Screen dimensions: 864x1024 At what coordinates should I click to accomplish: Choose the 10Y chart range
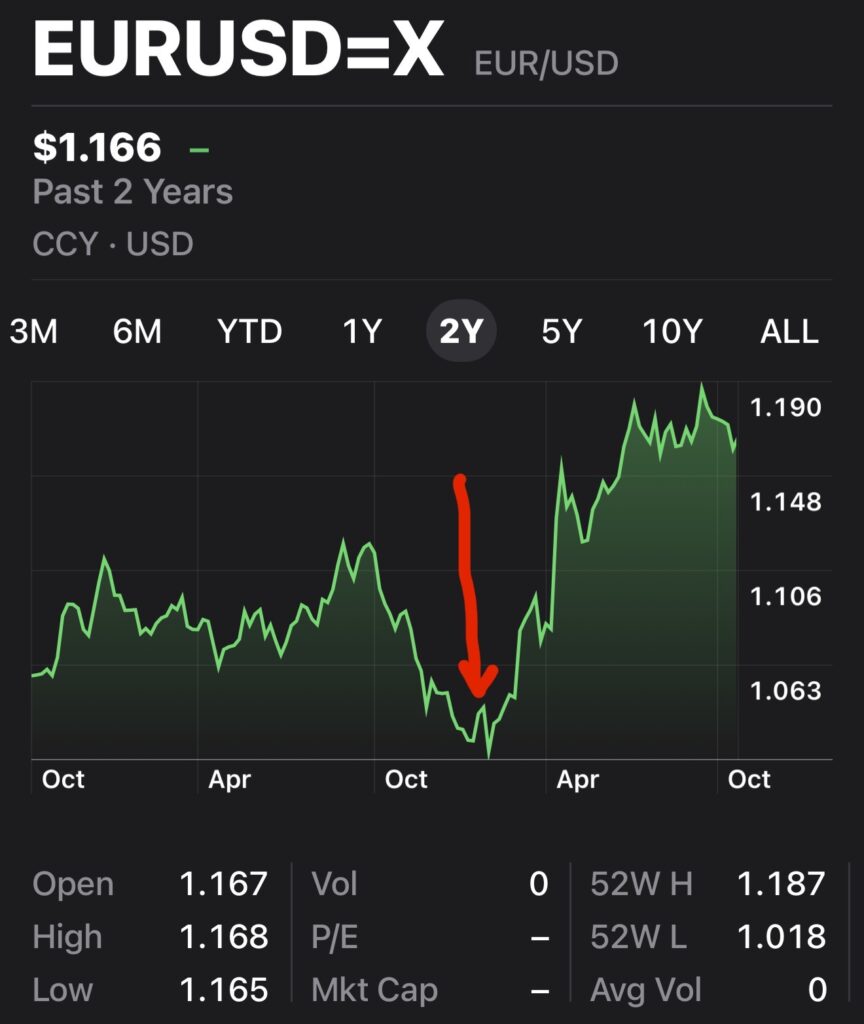coord(672,332)
